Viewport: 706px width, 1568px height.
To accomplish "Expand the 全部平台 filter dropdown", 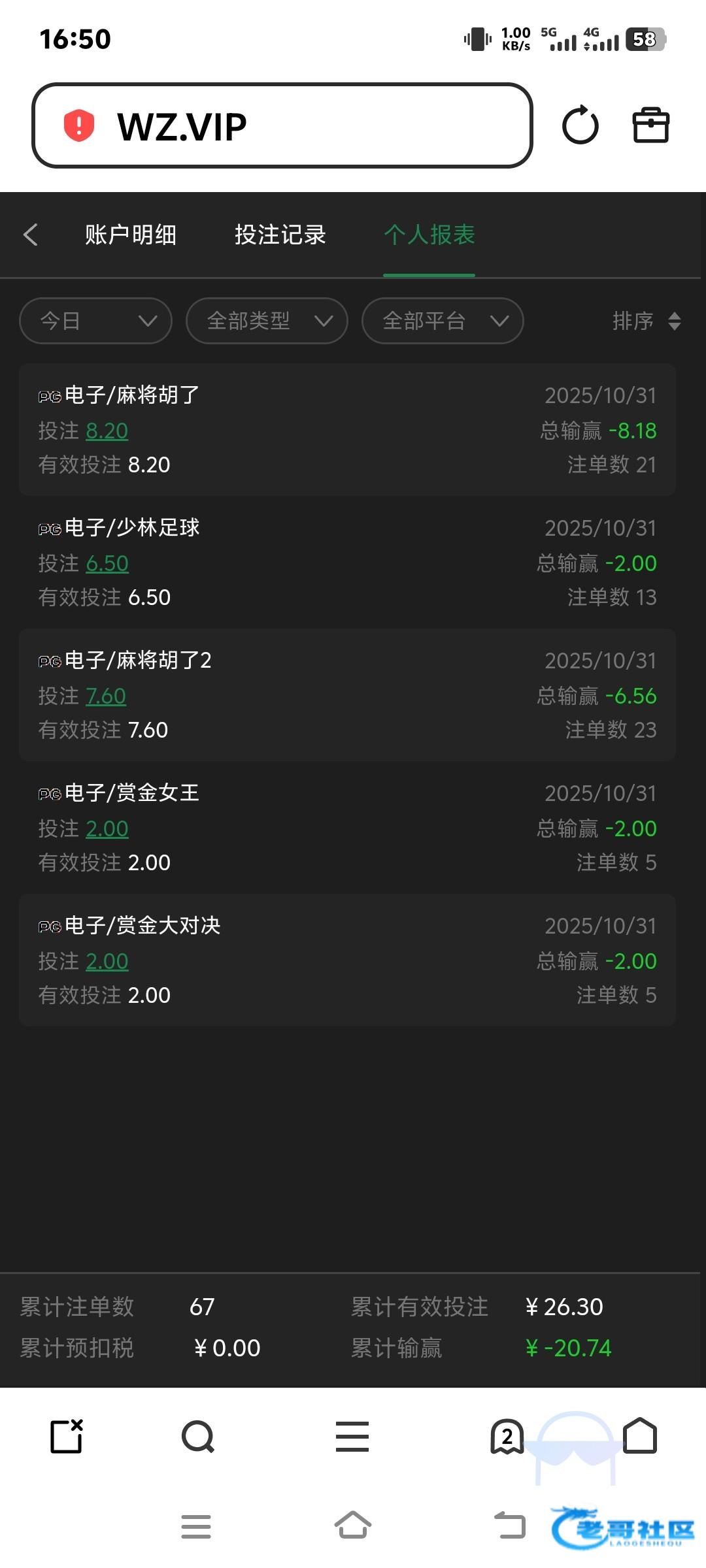I will click(443, 321).
